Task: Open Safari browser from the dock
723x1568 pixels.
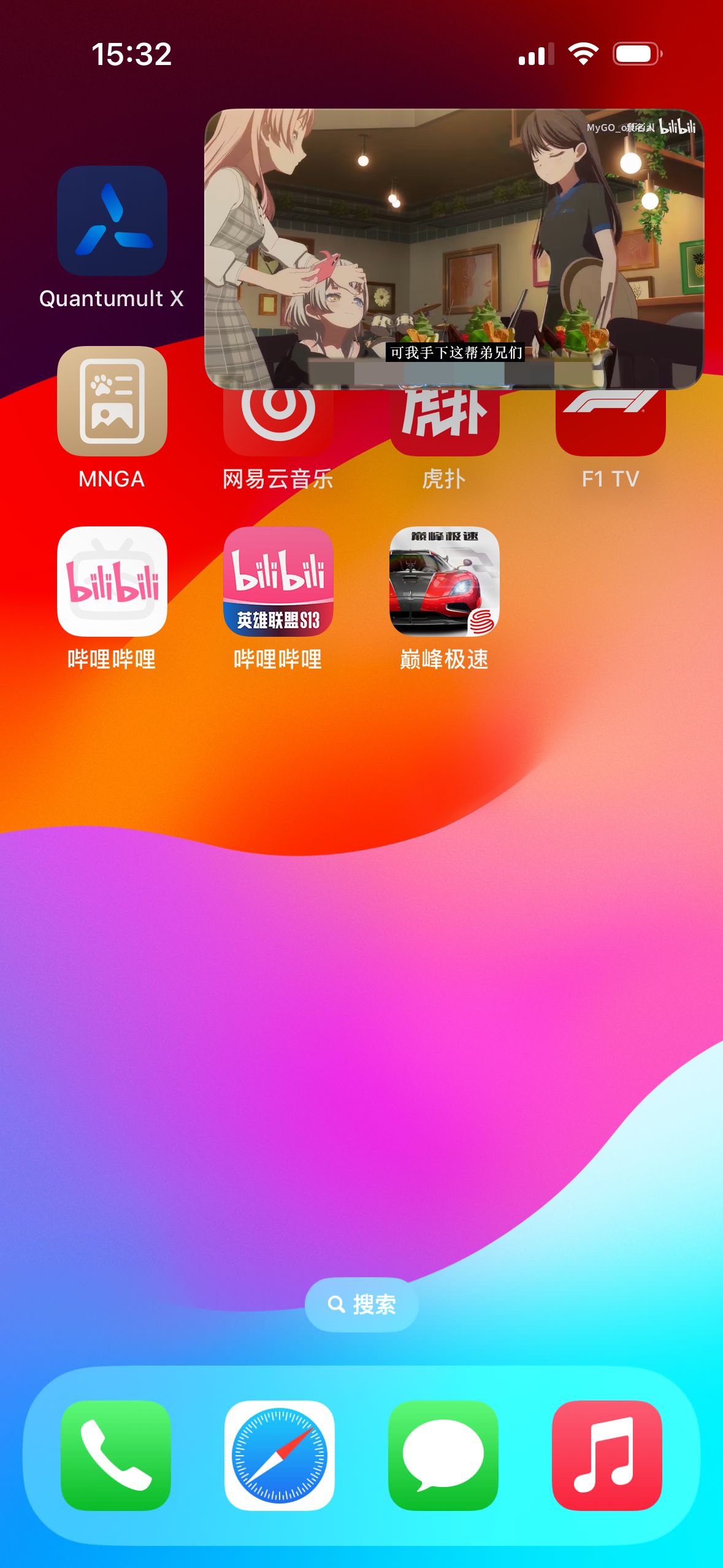Action: point(279,1455)
